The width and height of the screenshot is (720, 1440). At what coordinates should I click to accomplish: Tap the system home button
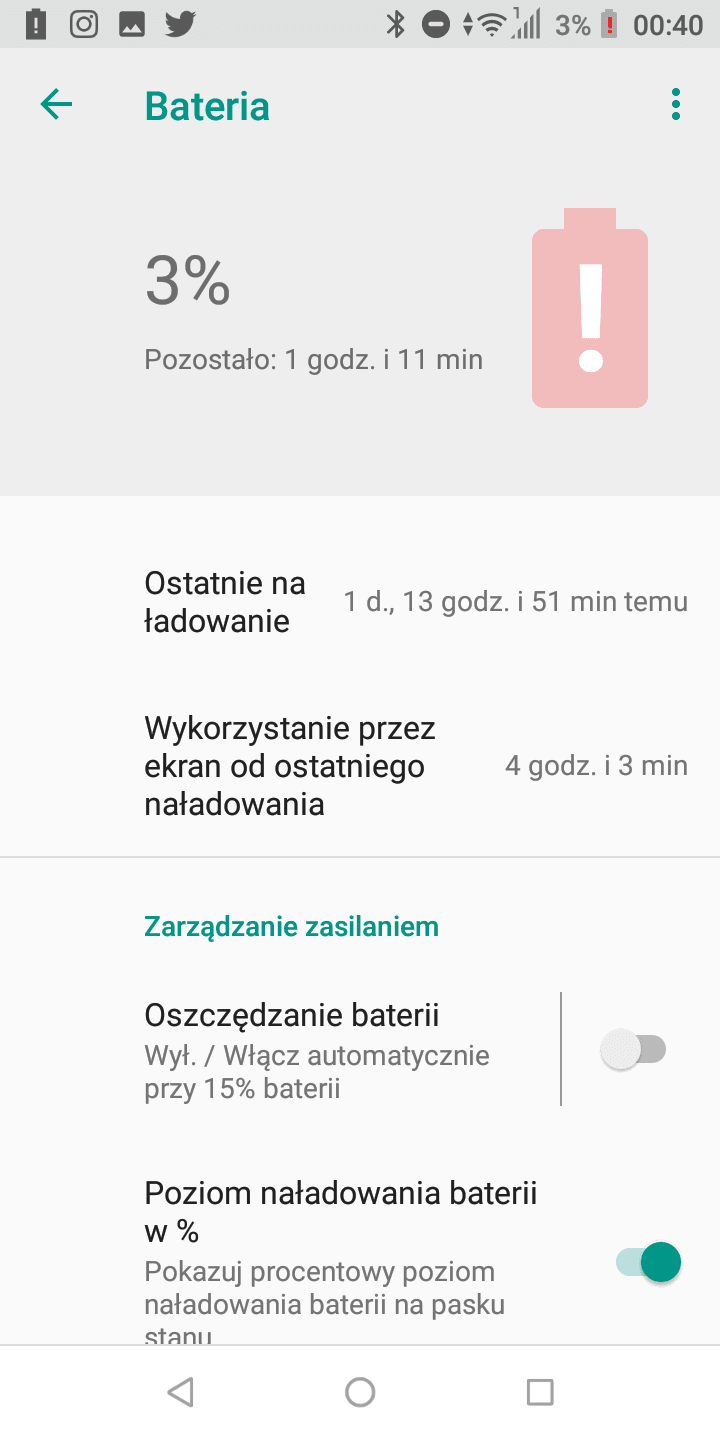(360, 1392)
